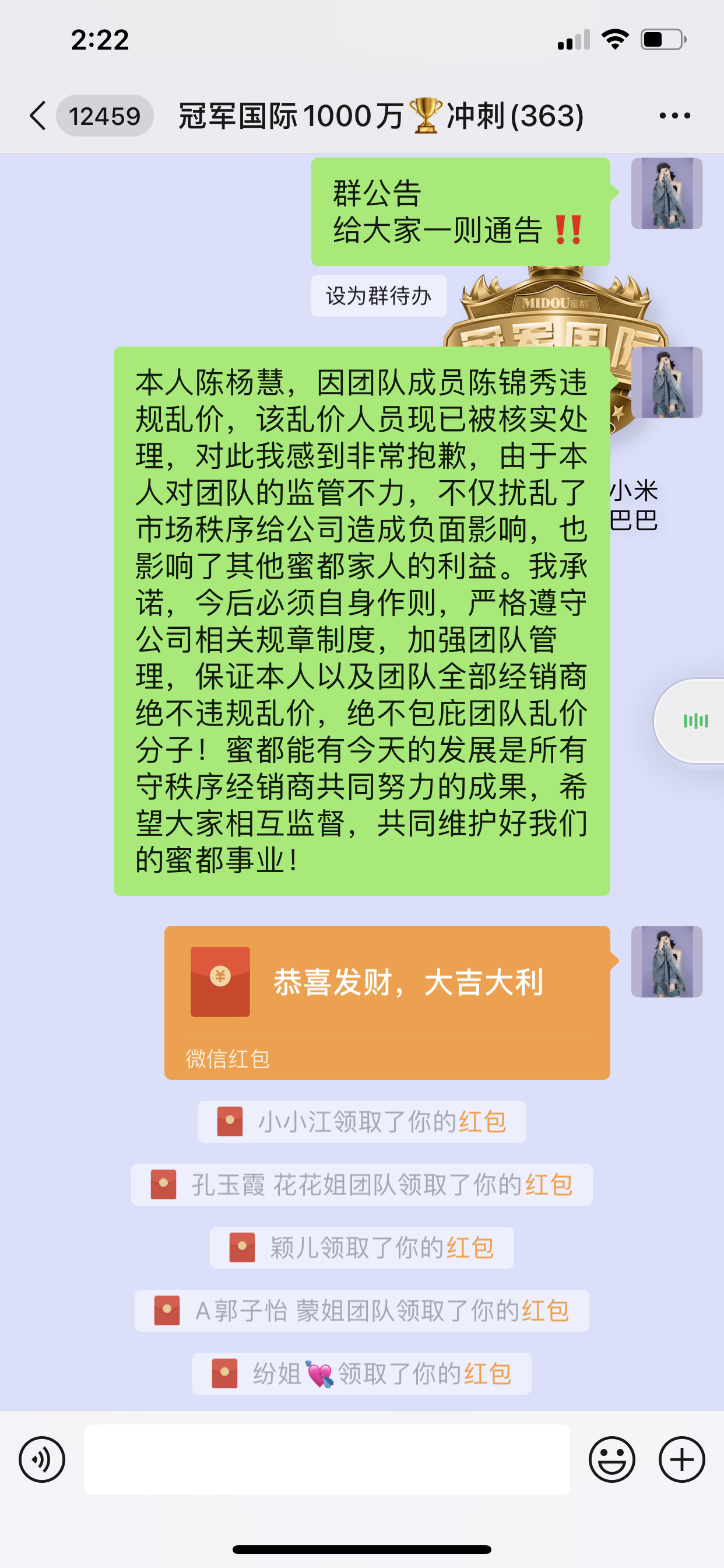Open the plus attachments menu
Viewport: 724px width, 1568px height.
click(681, 1459)
